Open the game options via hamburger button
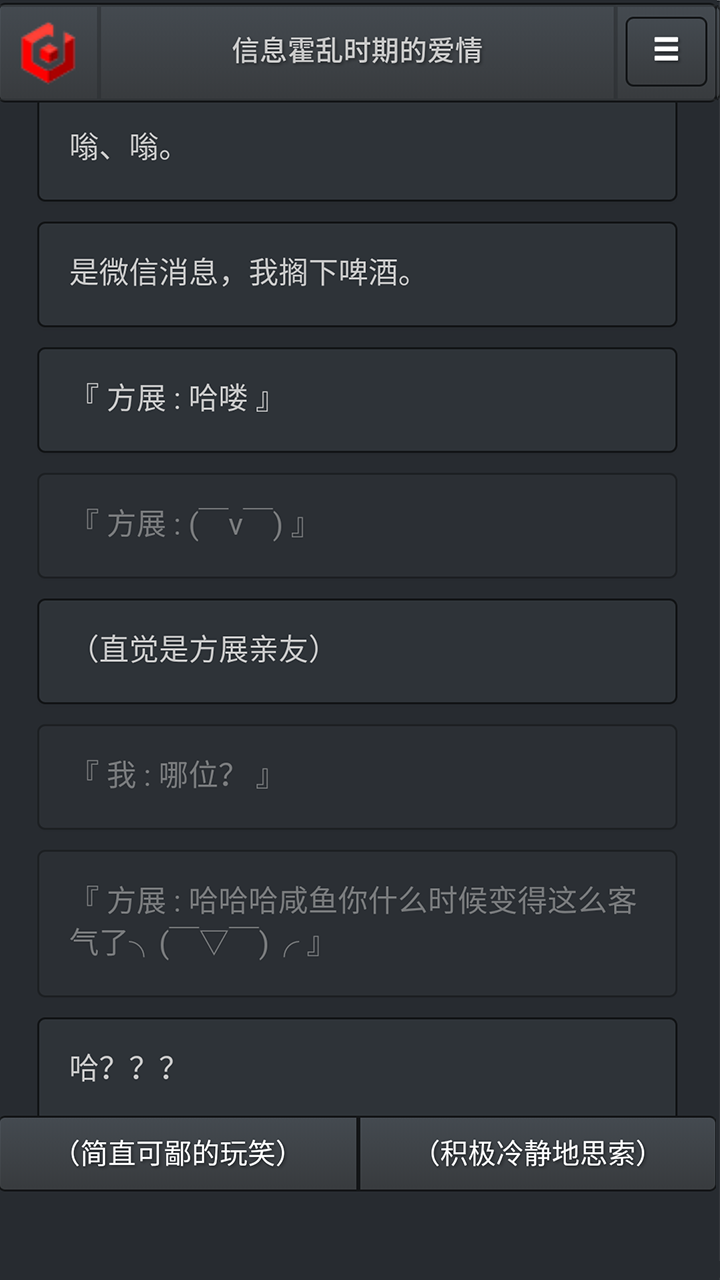Image resolution: width=720 pixels, height=1280 pixels. click(x=665, y=50)
